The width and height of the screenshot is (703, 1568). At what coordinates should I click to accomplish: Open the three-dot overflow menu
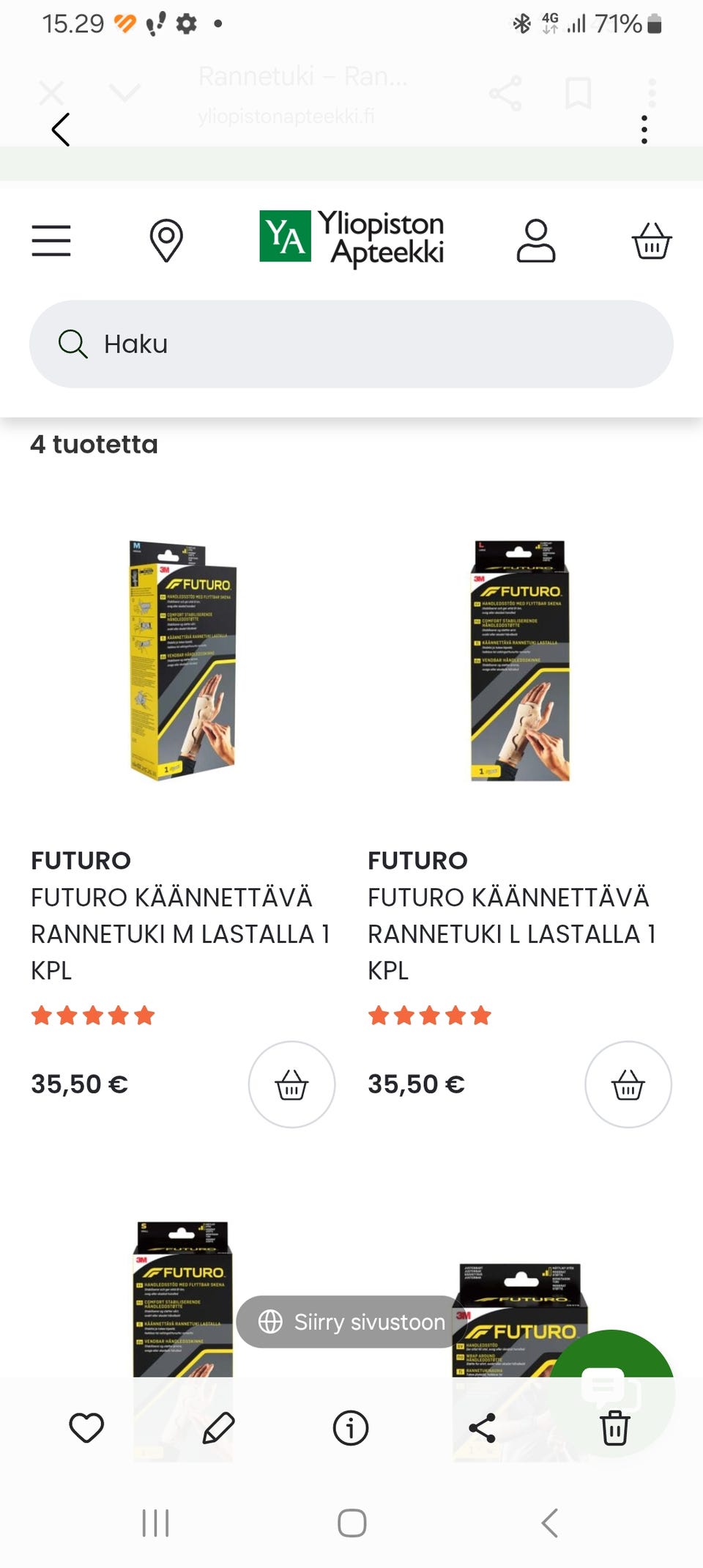pos(644,130)
